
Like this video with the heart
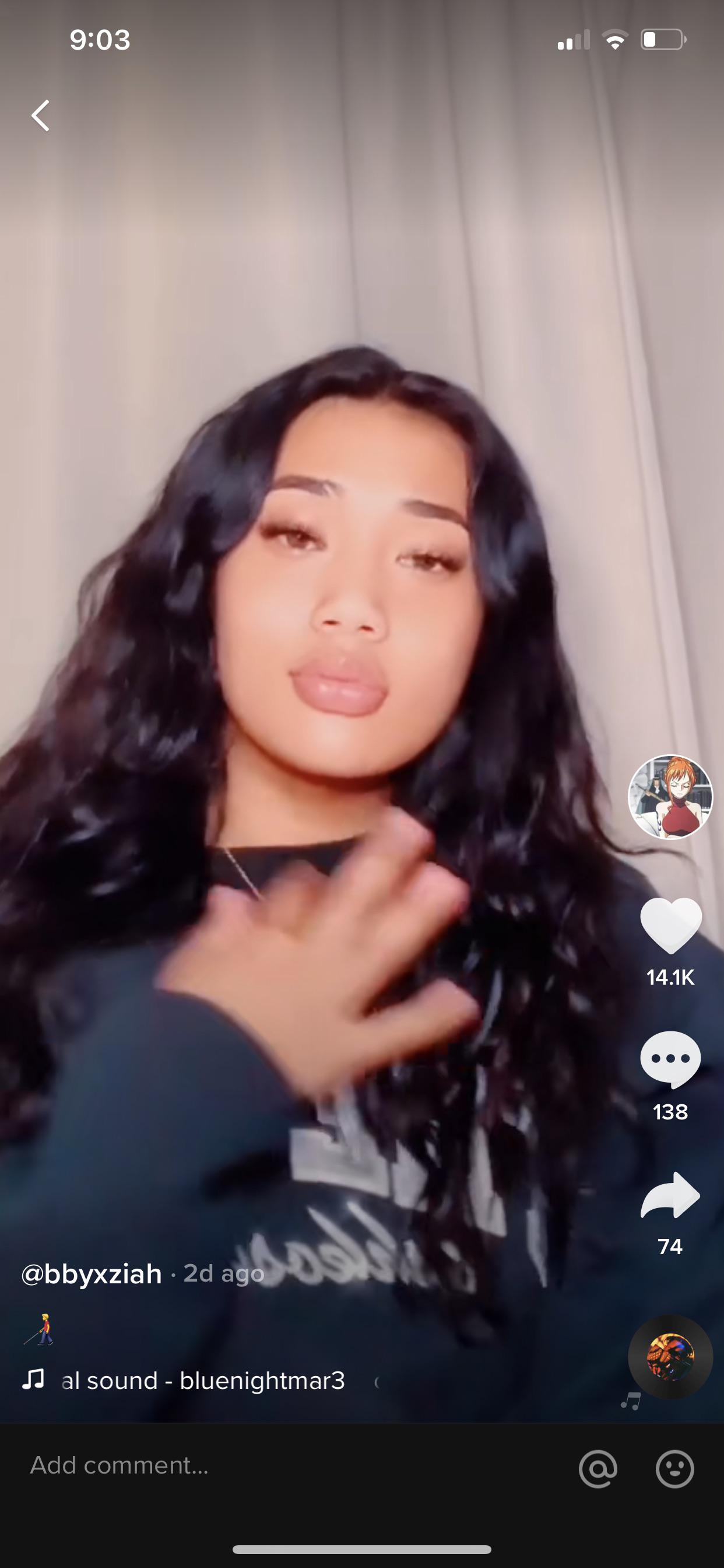pos(670,925)
